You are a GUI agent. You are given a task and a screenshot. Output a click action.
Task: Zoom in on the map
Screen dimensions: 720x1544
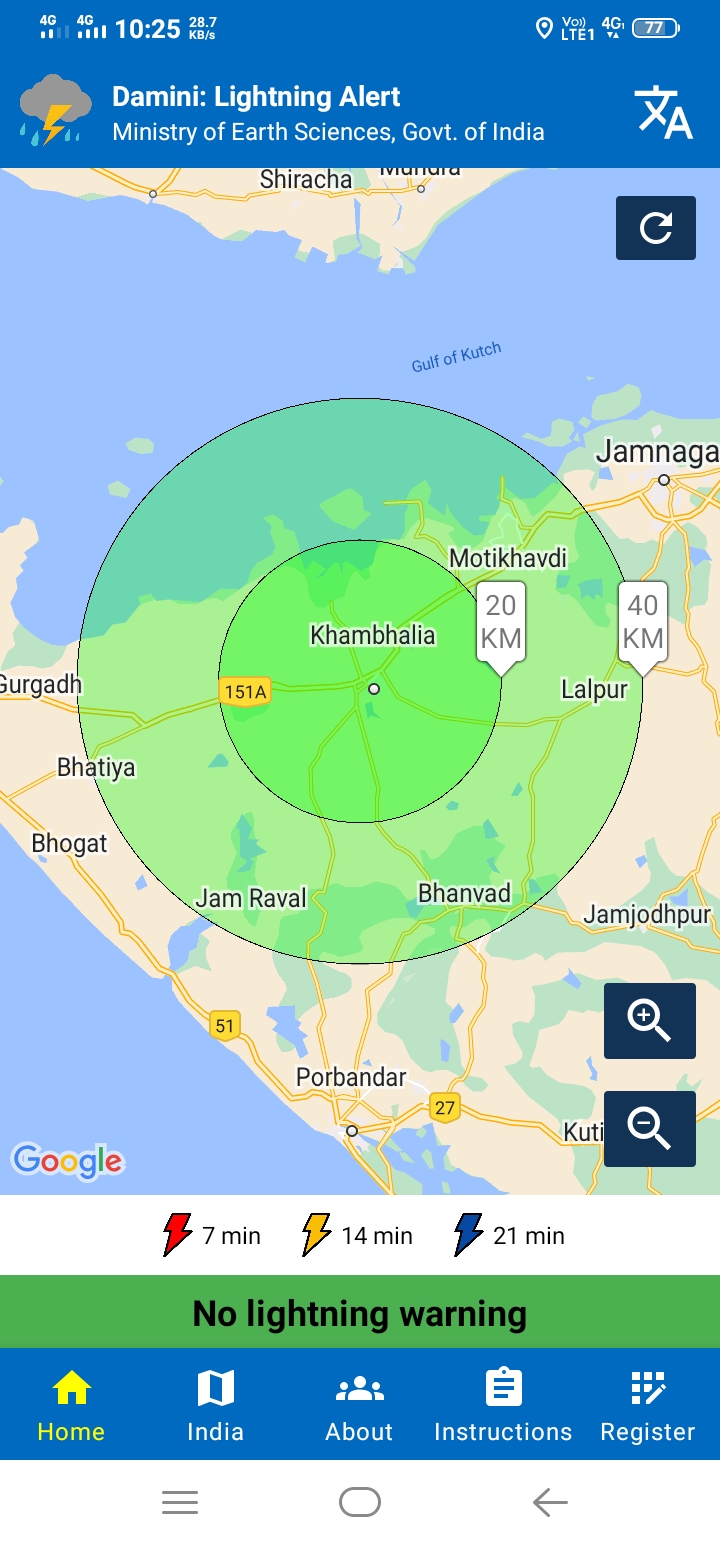[649, 1021]
